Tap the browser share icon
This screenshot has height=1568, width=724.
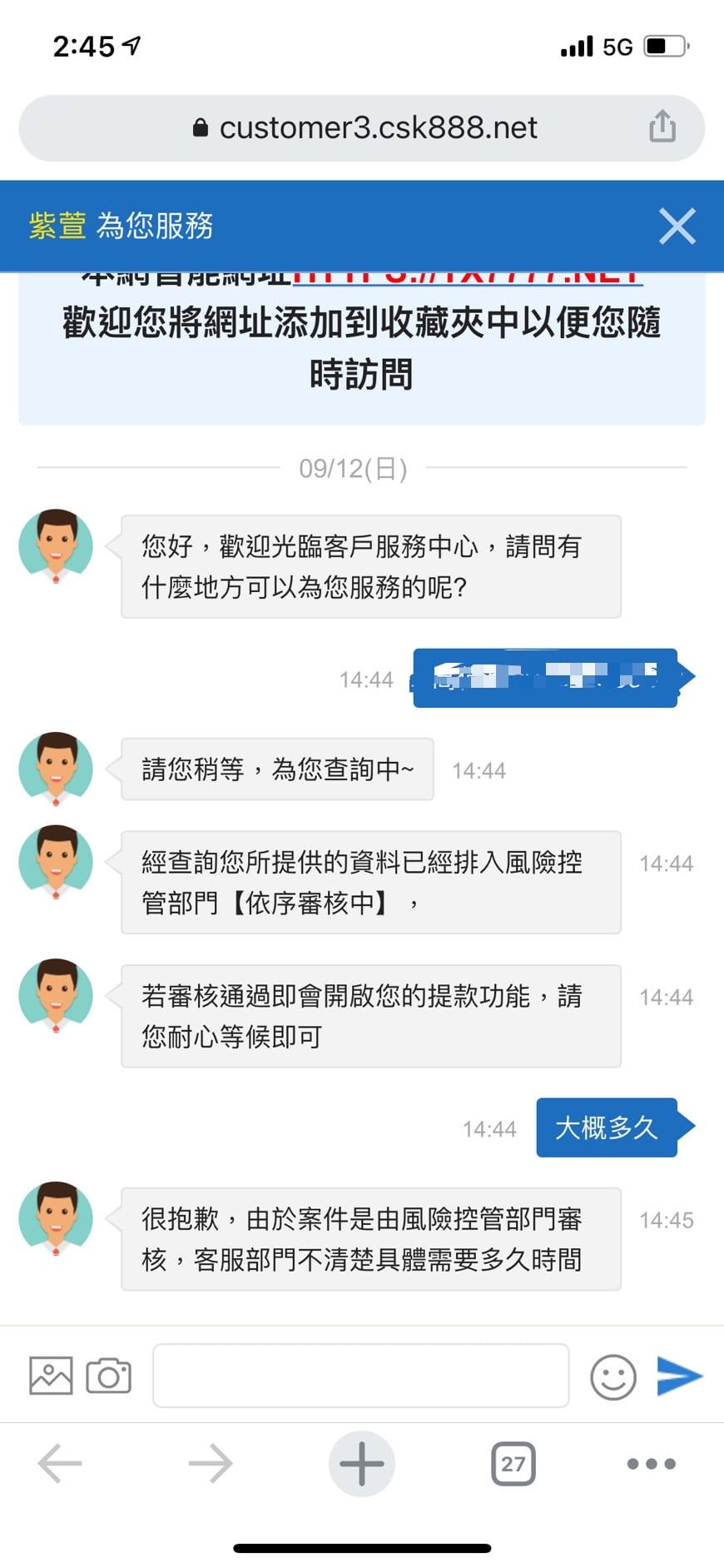pos(662,127)
